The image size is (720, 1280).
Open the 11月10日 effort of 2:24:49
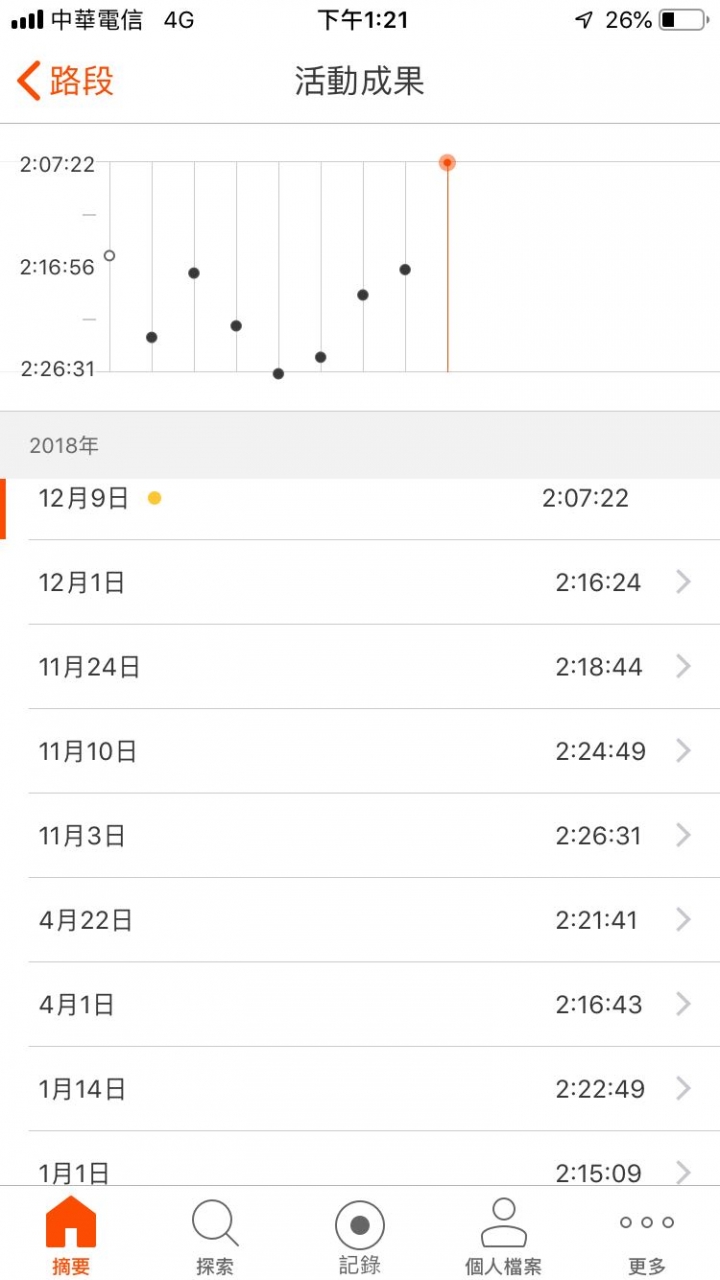[360, 751]
